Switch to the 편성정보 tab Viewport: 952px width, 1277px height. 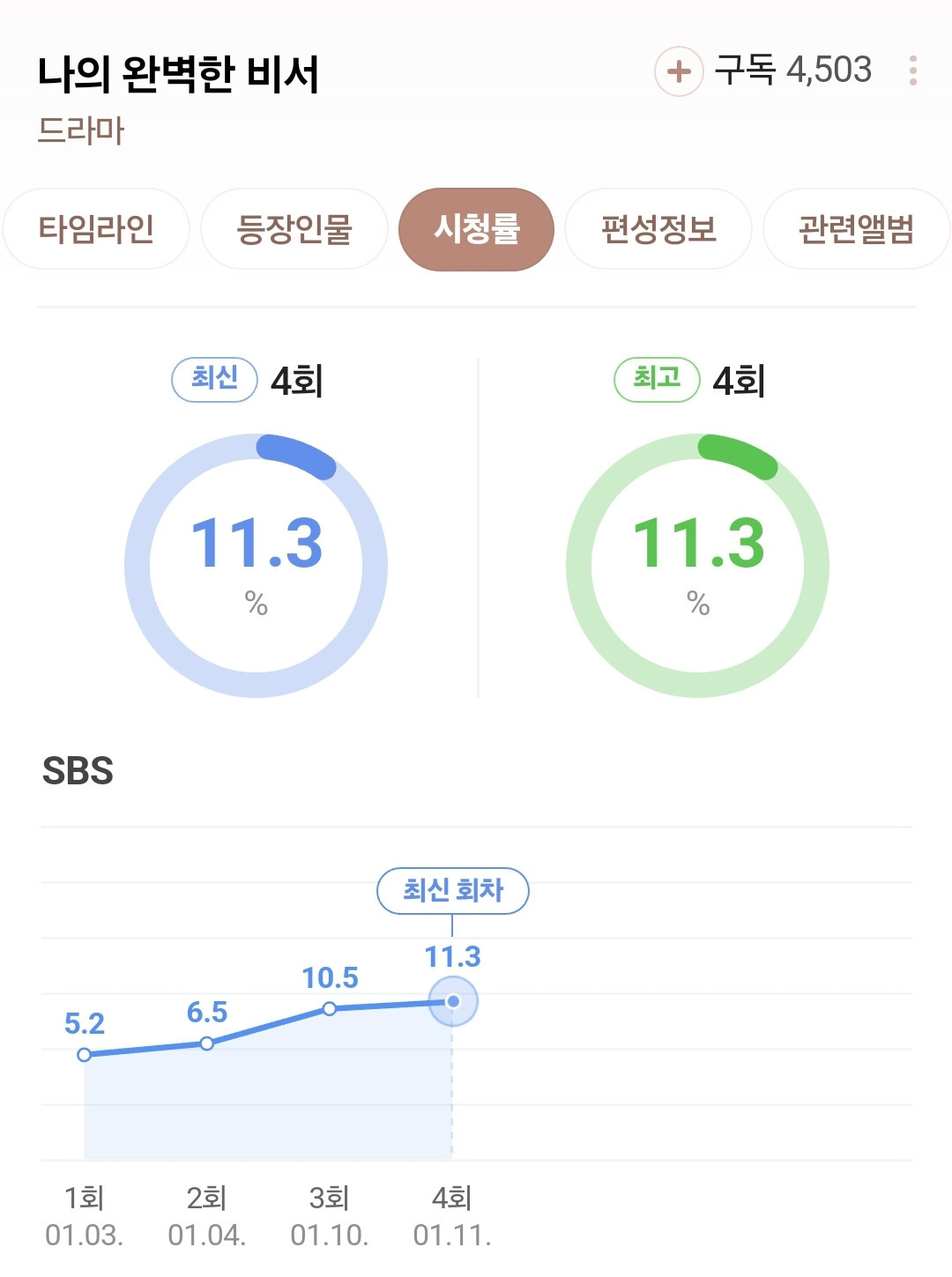[x=659, y=227]
